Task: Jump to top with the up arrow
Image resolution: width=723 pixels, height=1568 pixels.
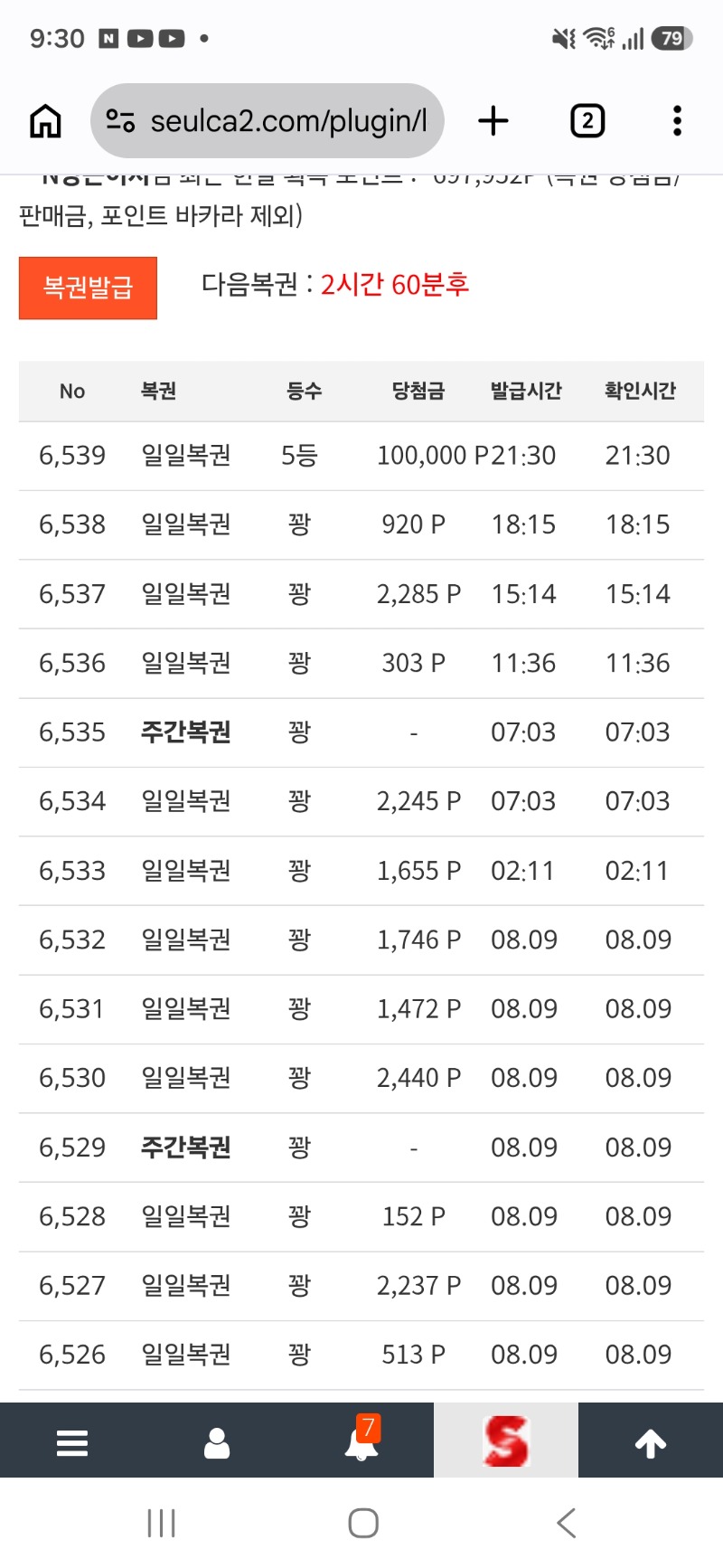Action: (x=651, y=1442)
